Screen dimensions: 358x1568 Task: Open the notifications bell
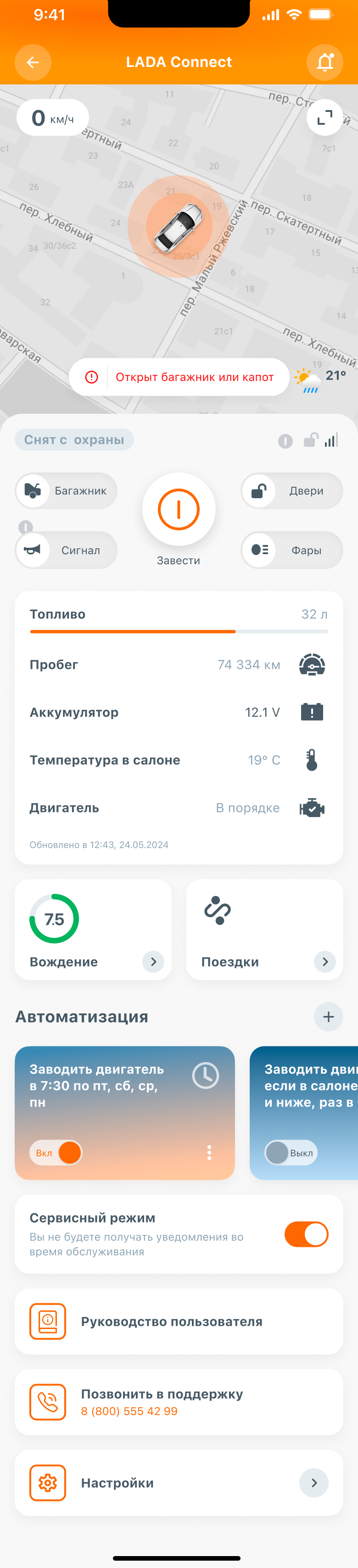pos(324,62)
